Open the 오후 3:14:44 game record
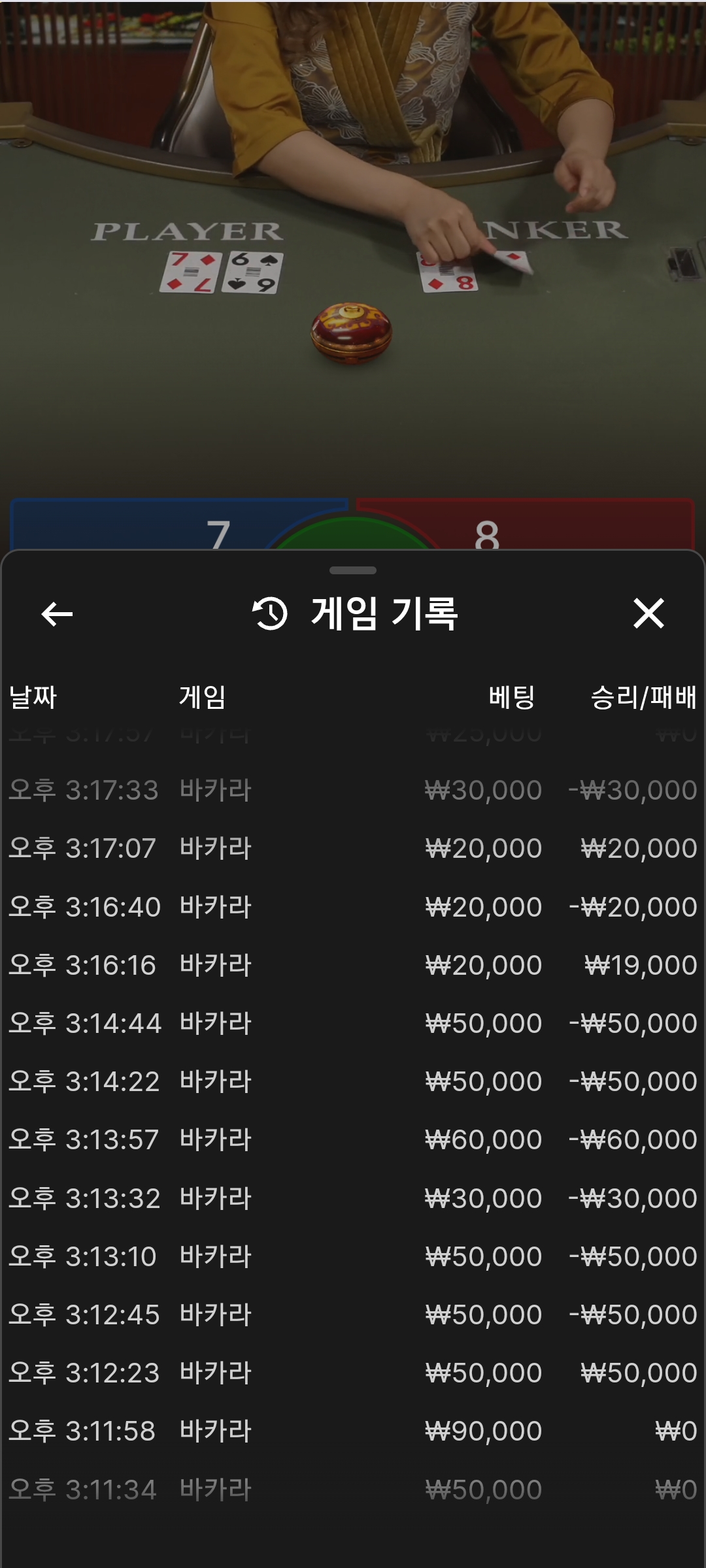This screenshot has height=1568, width=706. pos(353,1023)
